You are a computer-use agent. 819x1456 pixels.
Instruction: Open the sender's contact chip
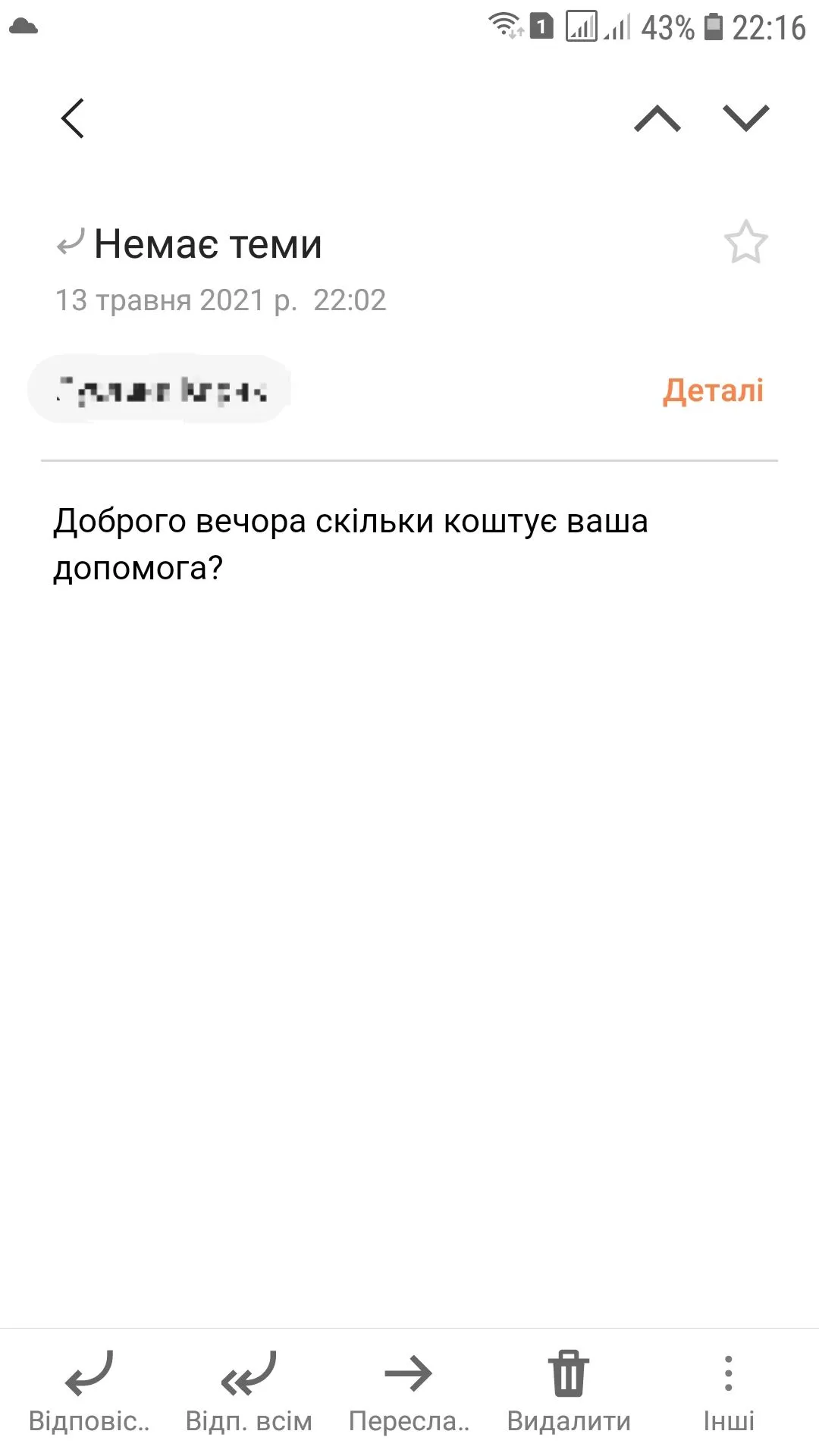tap(160, 390)
